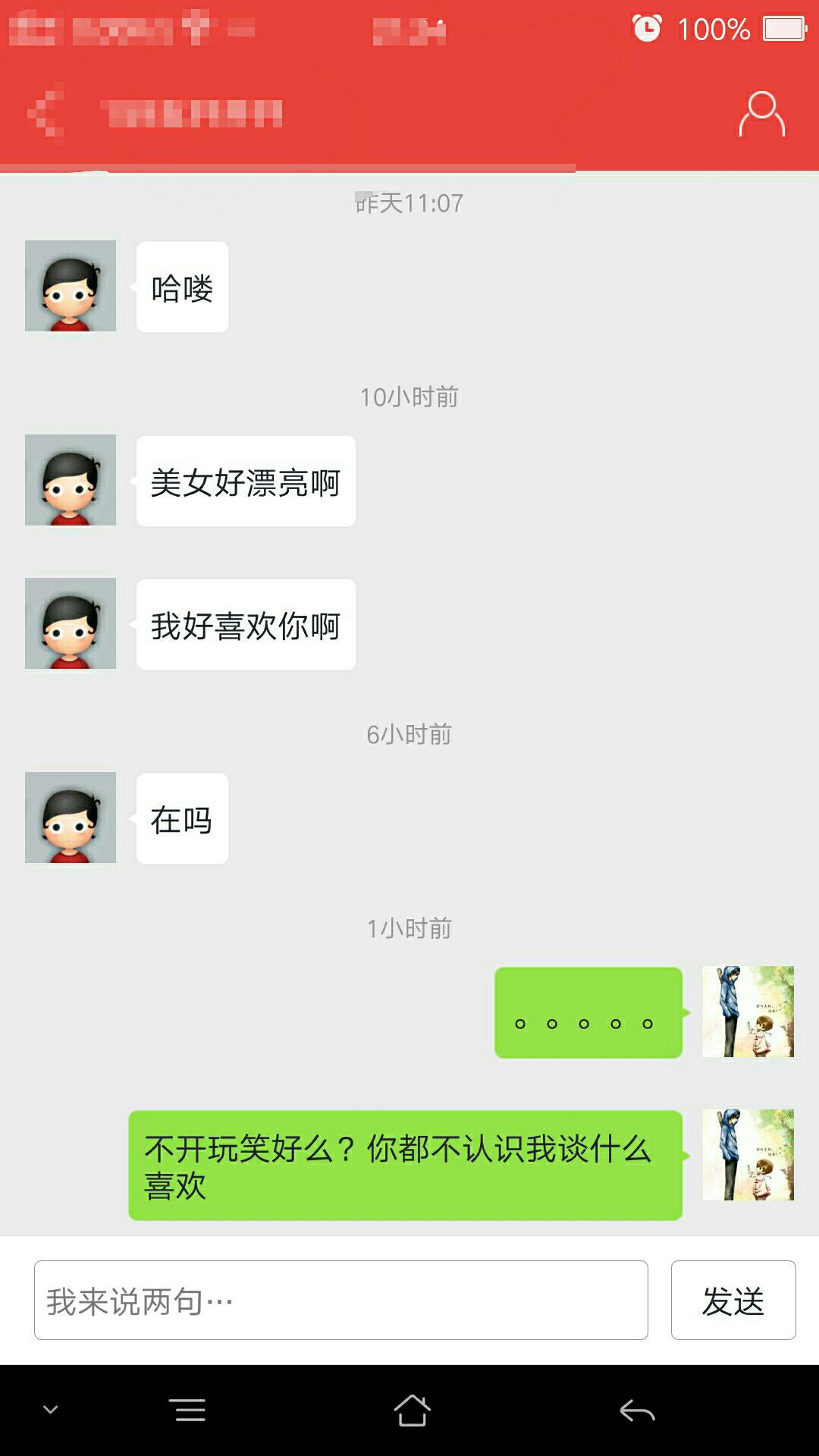Image resolution: width=819 pixels, height=1456 pixels.
Task: Open the contact profile icon
Action: click(x=761, y=115)
